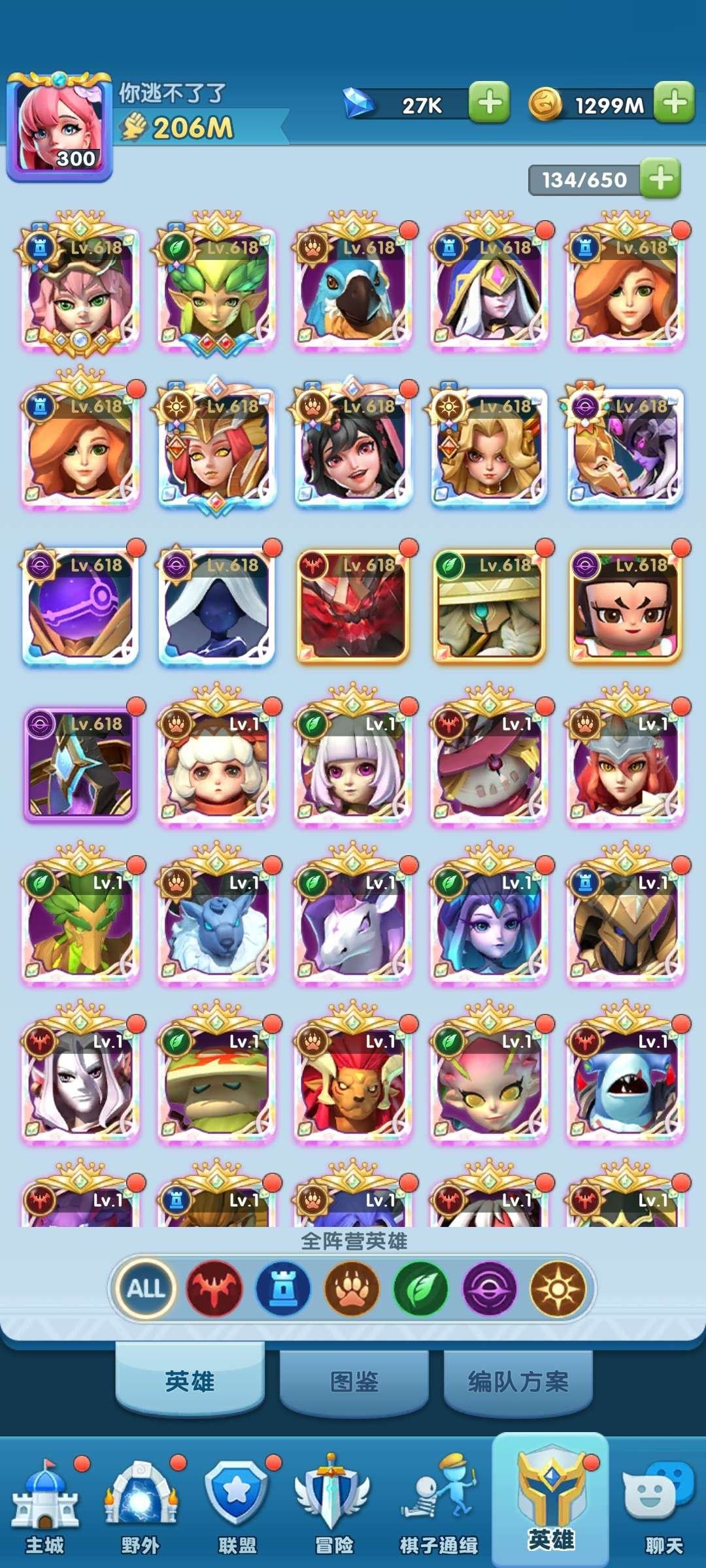Add more diamonds with the plus button
Screen dimensions: 706x1568
(x=490, y=103)
